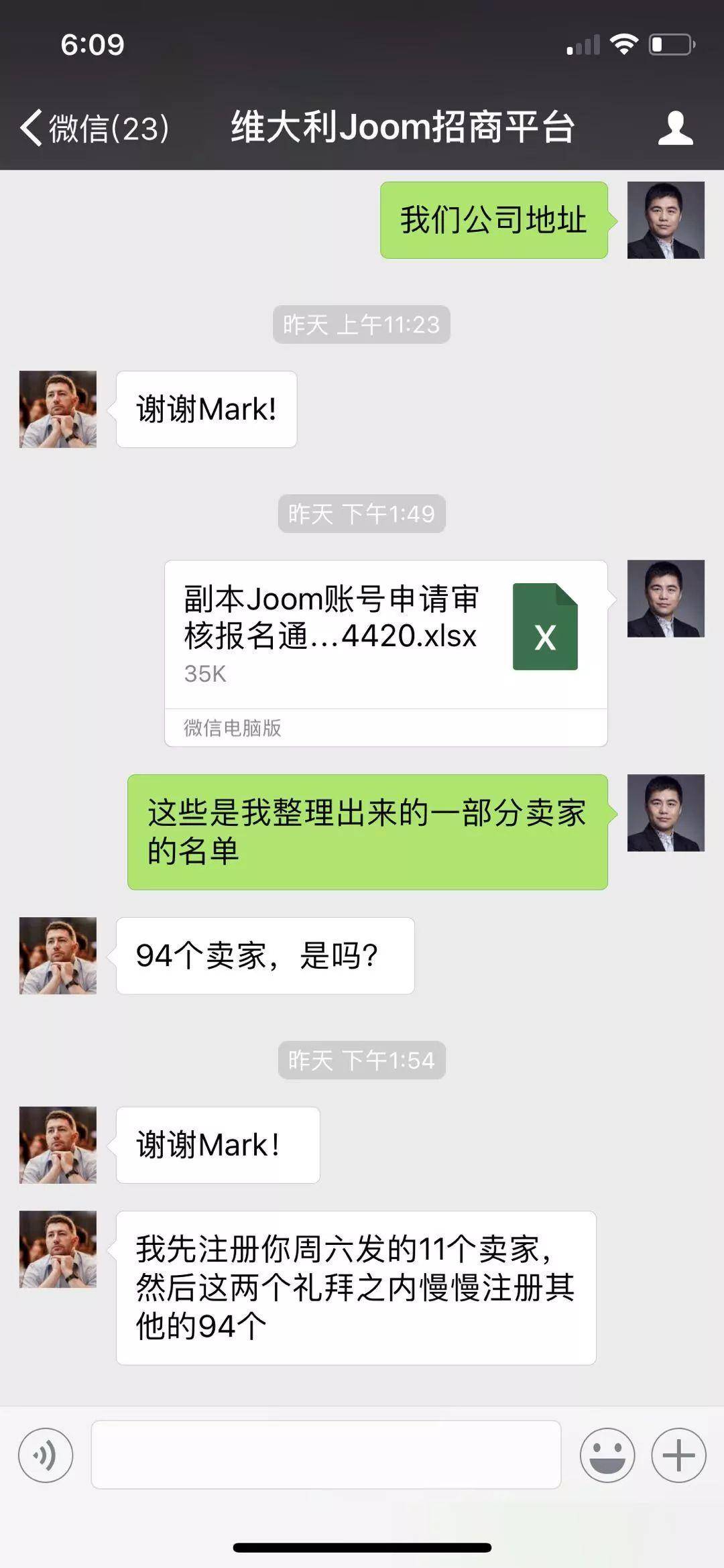Go back to the WeChat chat list

[x=94, y=127]
